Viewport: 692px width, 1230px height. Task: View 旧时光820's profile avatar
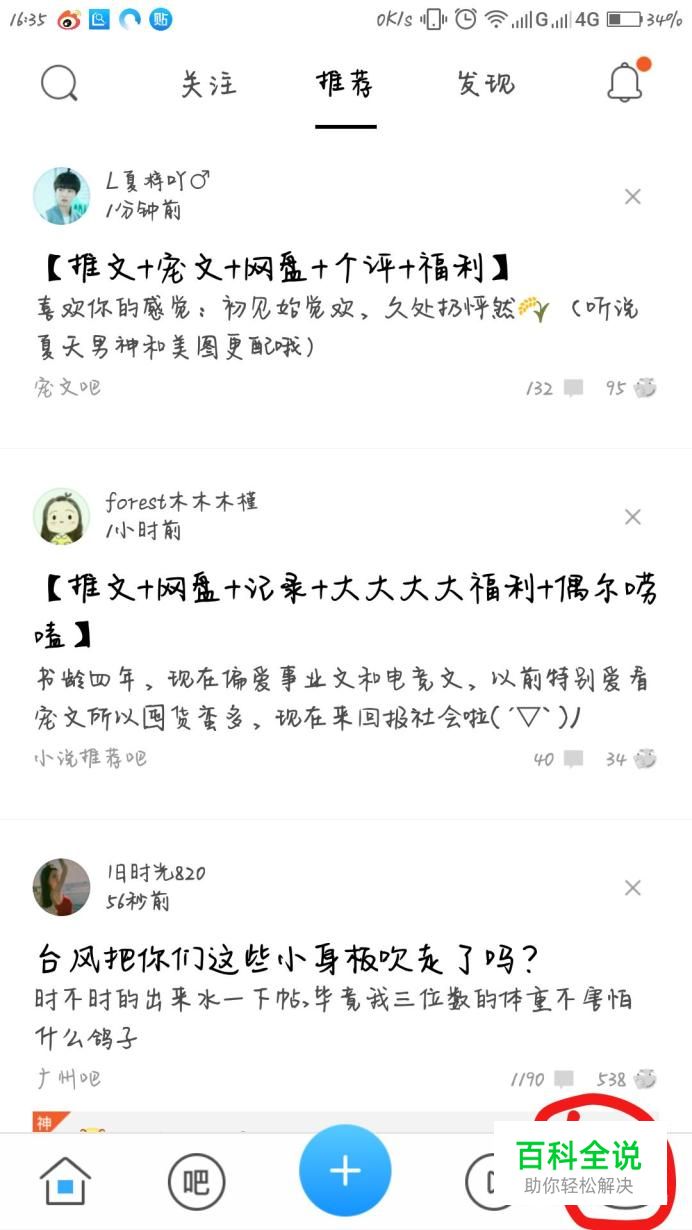tap(61, 886)
